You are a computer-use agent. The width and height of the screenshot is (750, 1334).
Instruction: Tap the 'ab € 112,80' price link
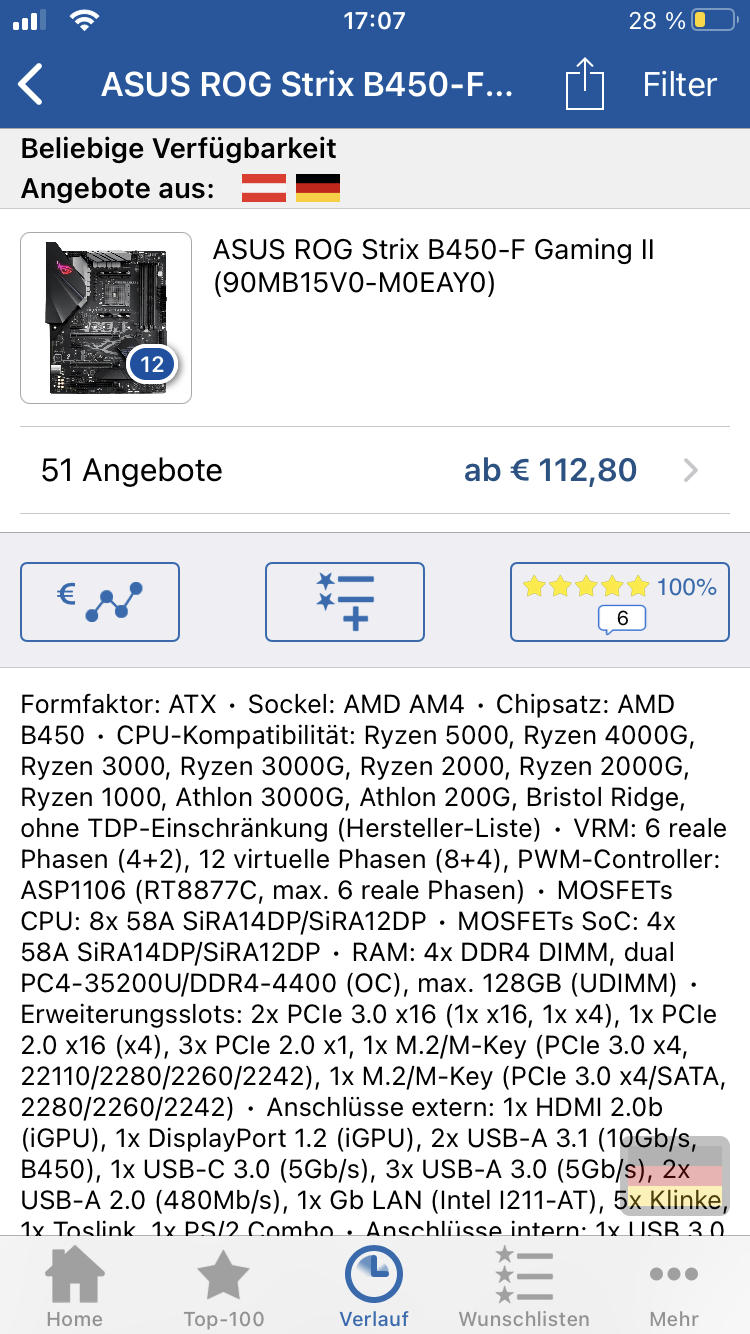point(550,470)
